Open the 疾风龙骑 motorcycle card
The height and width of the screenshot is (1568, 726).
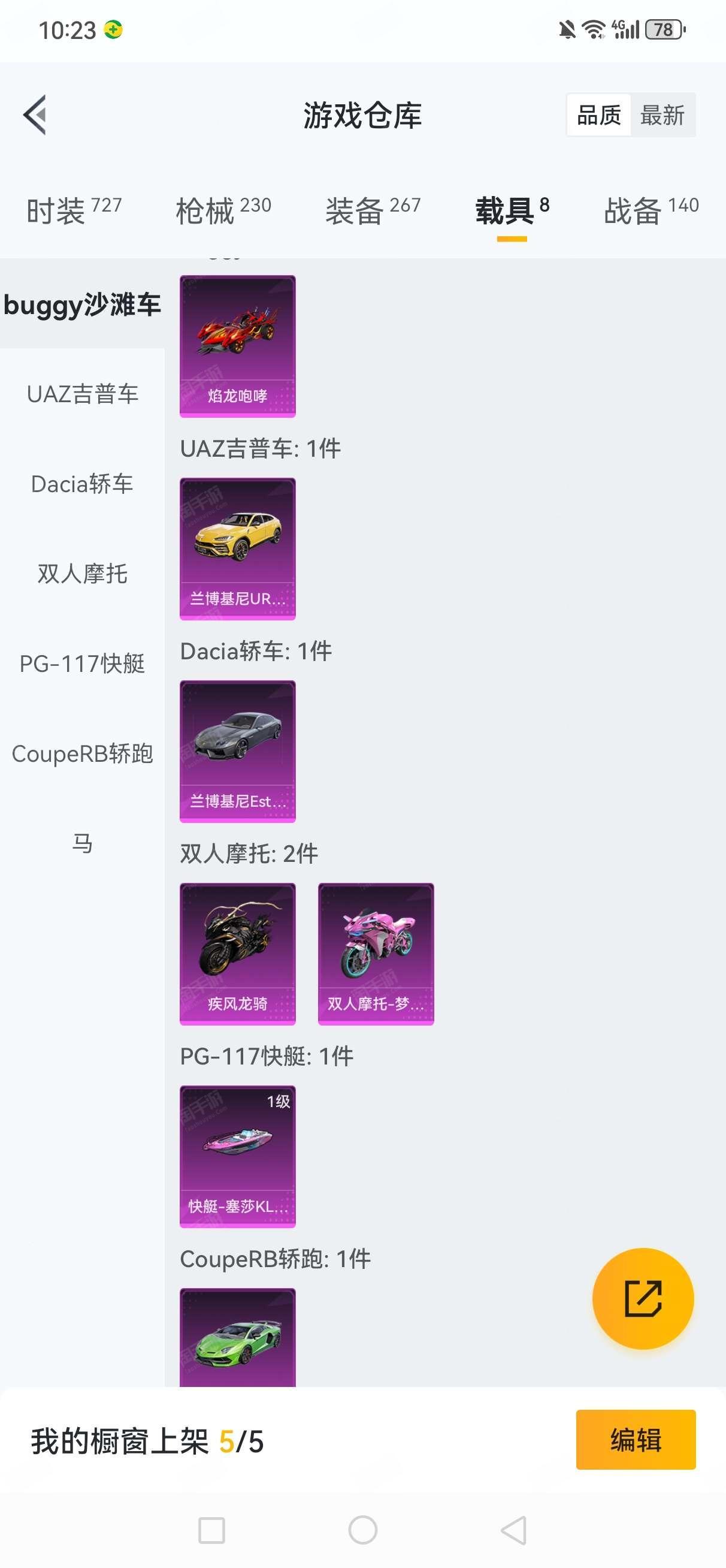[x=237, y=954]
